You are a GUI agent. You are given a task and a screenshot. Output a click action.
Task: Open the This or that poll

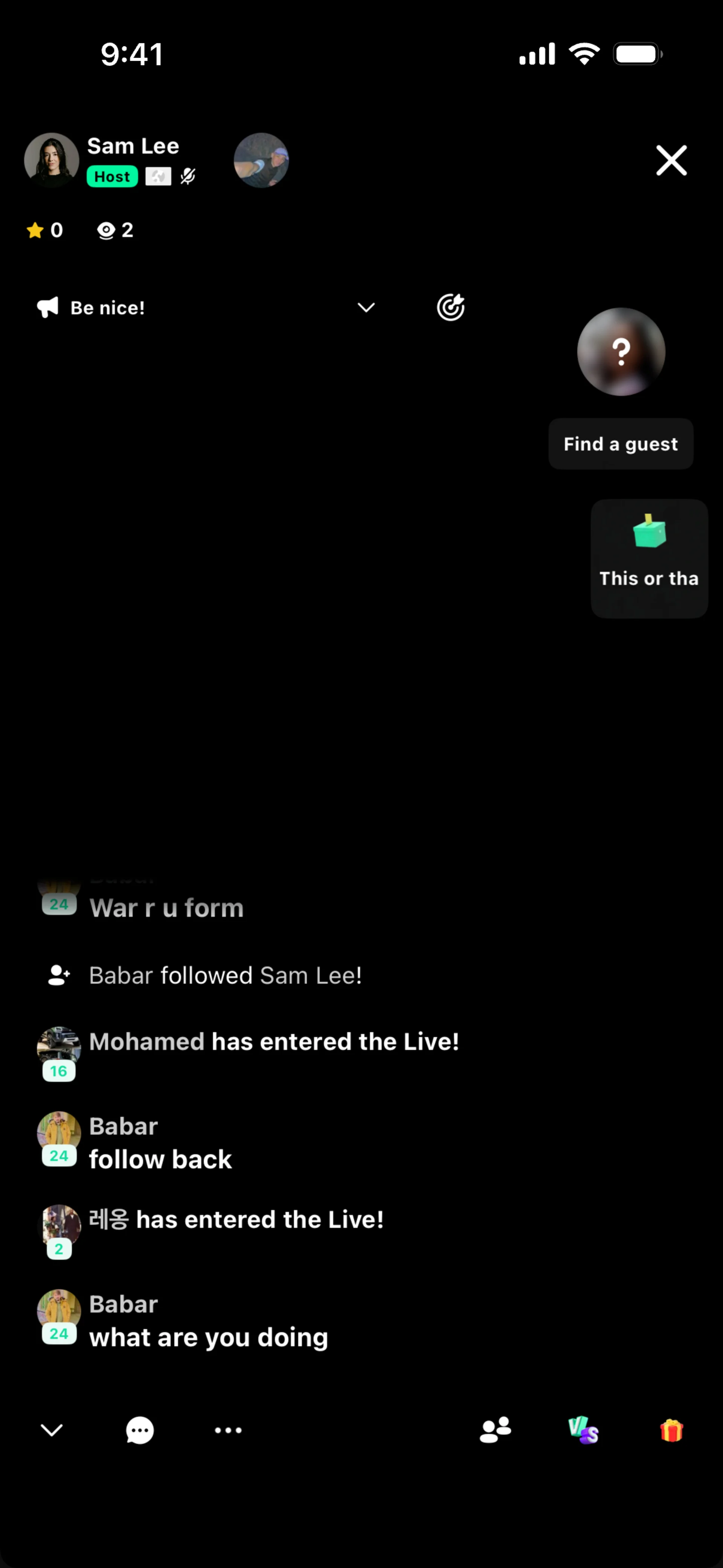pyautogui.click(x=649, y=558)
